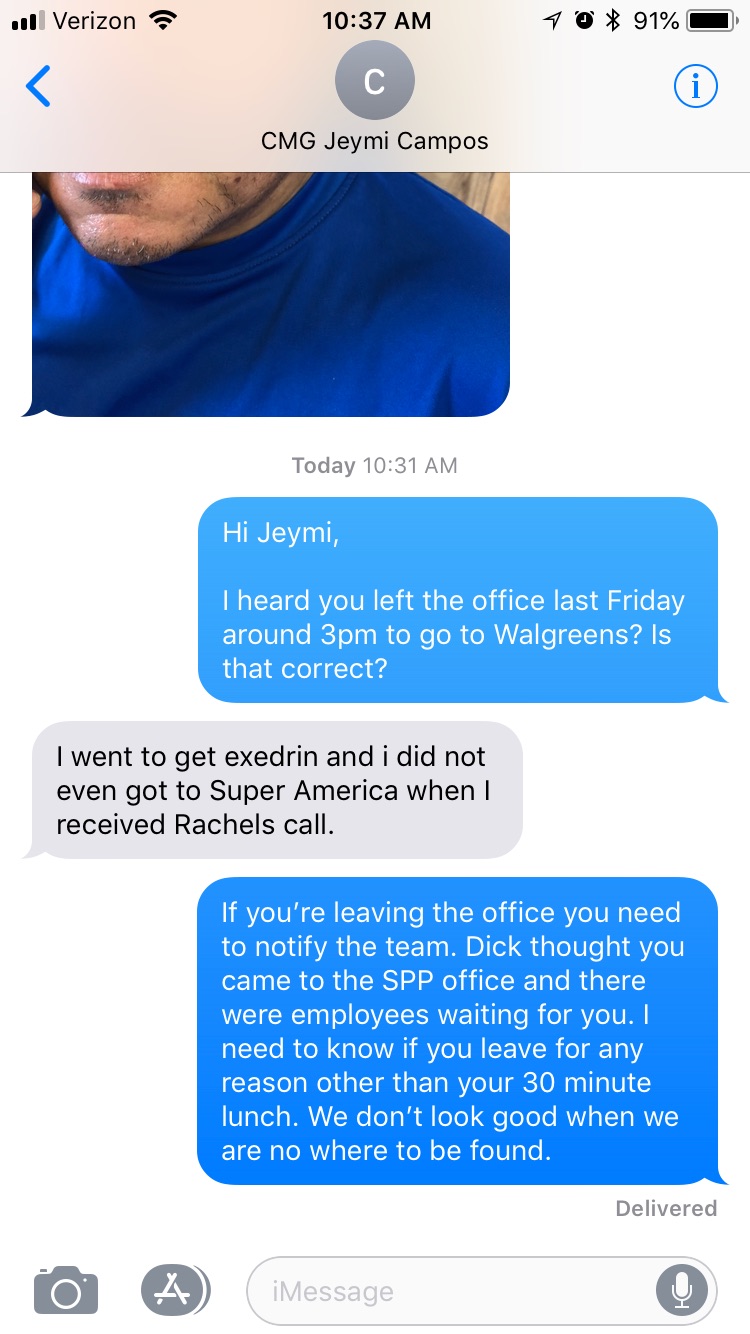Viewport: 750px width, 1334px height.
Task: Record an audio message with the microphone
Action: (x=682, y=1291)
